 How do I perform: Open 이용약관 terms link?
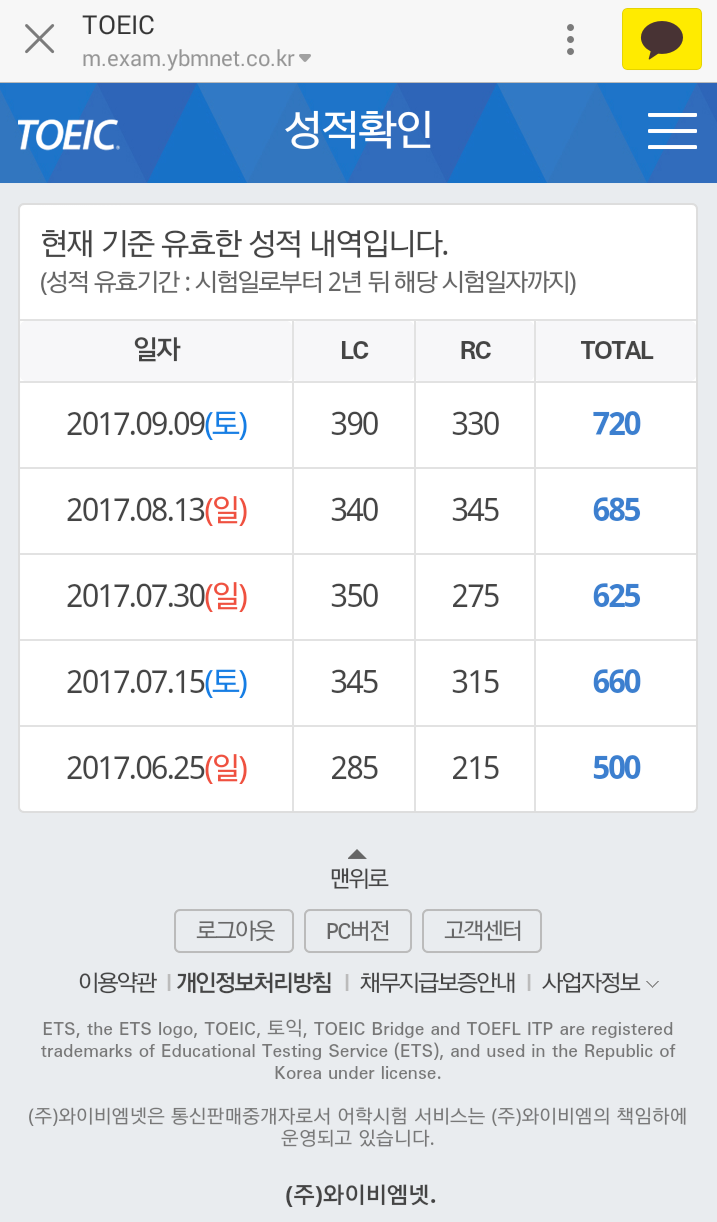(117, 983)
